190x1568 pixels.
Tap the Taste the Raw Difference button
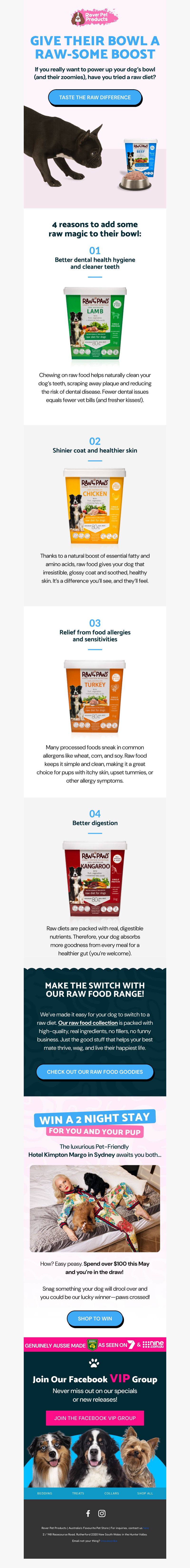95,97
